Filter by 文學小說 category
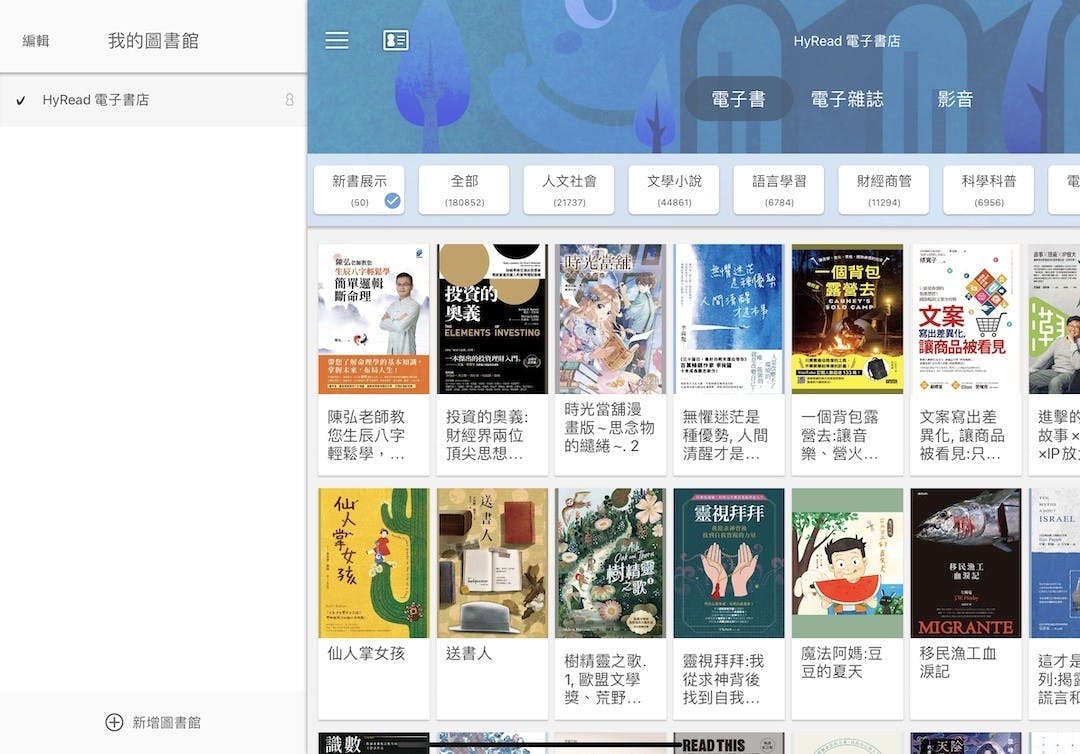The height and width of the screenshot is (754, 1080). coord(674,189)
